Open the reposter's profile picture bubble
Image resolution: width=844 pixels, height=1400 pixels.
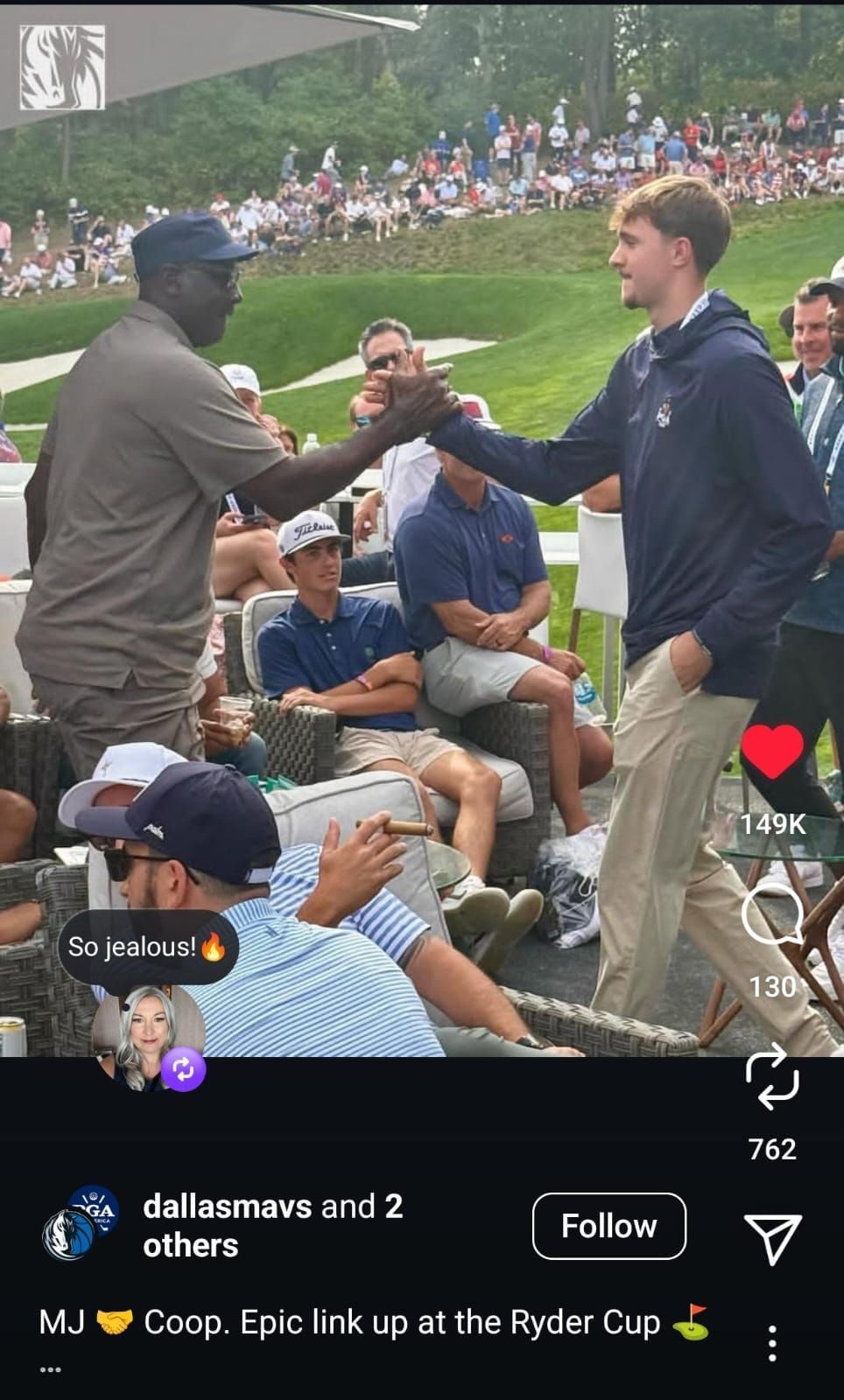tap(147, 1038)
